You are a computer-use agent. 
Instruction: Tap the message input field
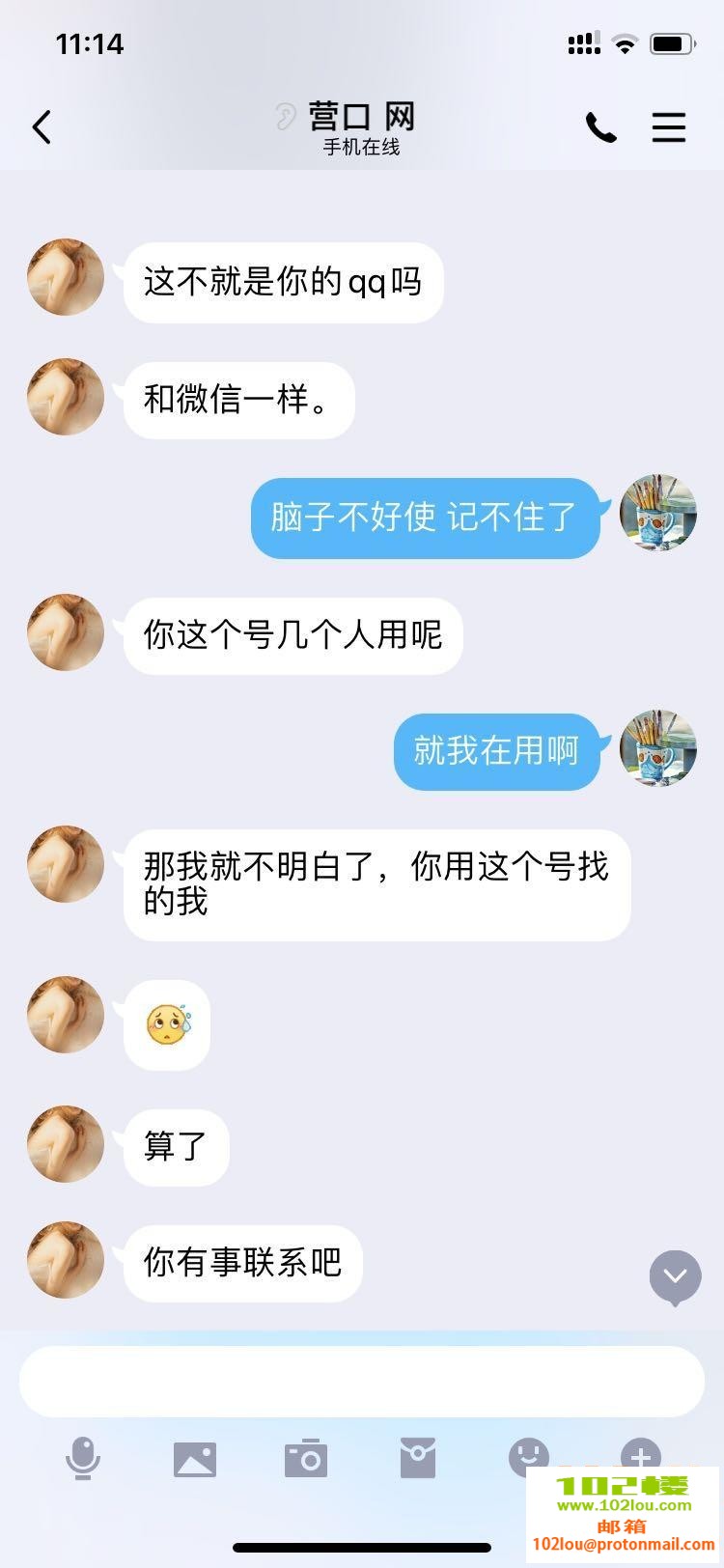click(x=361, y=1382)
